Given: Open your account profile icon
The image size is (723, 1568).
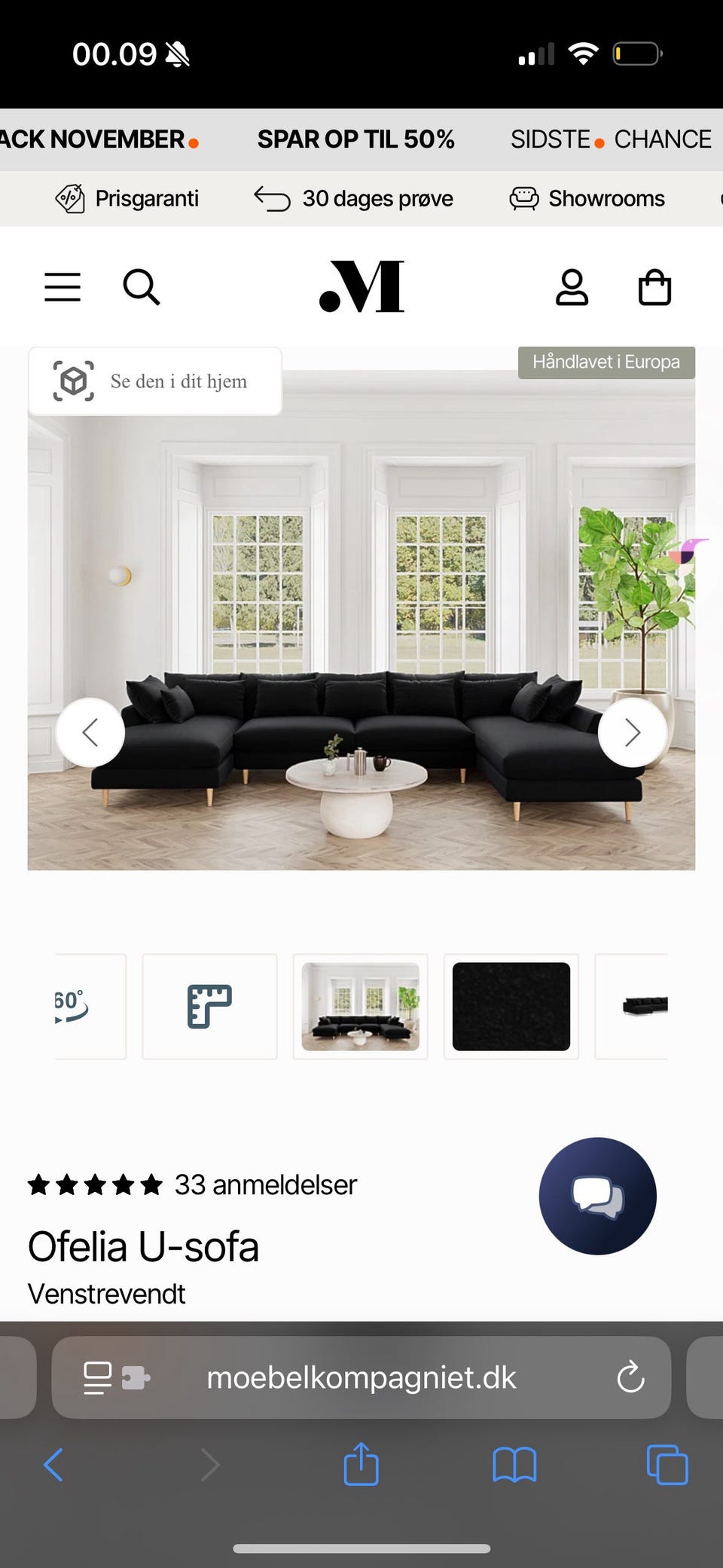Looking at the screenshot, I should [x=572, y=286].
